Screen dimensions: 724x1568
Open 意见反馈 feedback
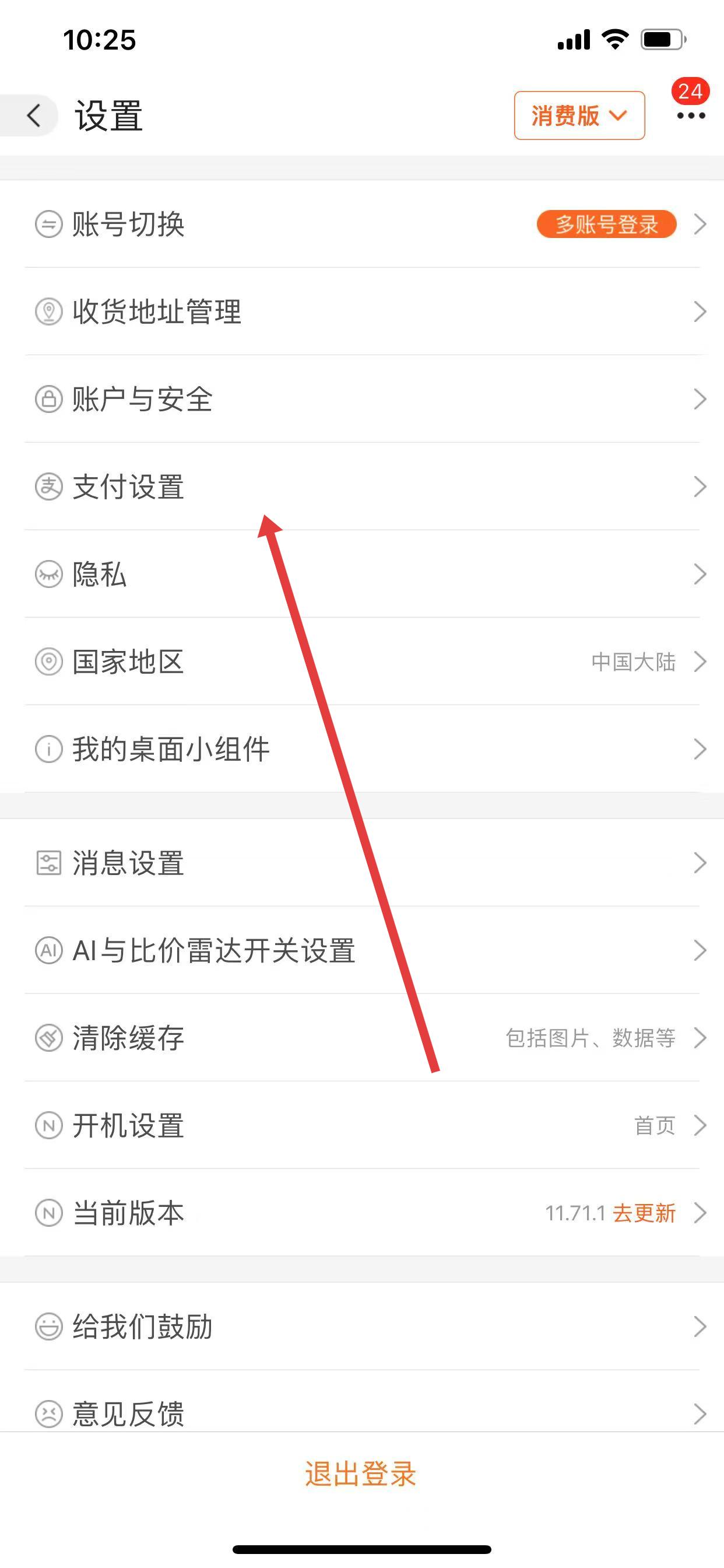[362, 1412]
